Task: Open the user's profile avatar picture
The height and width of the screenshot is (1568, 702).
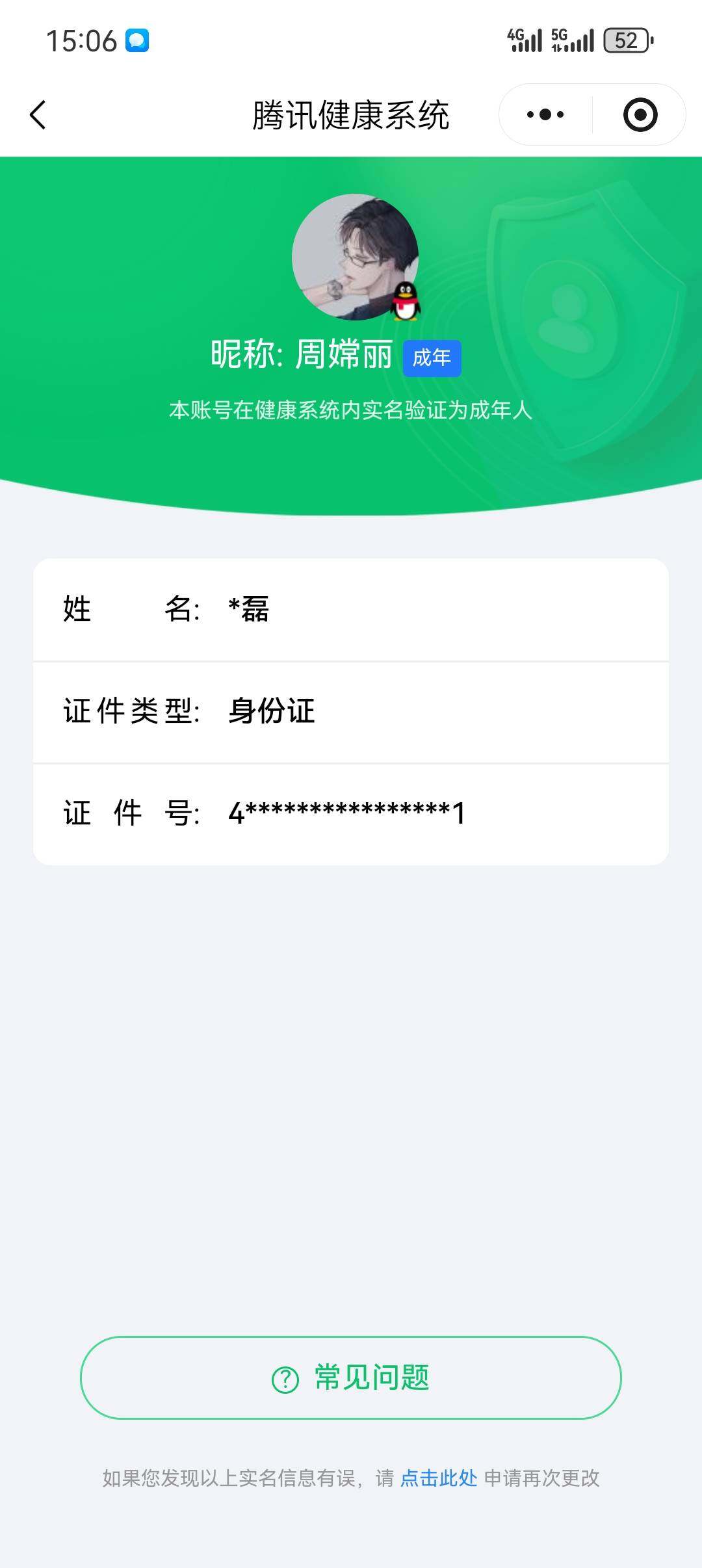Action: click(356, 258)
